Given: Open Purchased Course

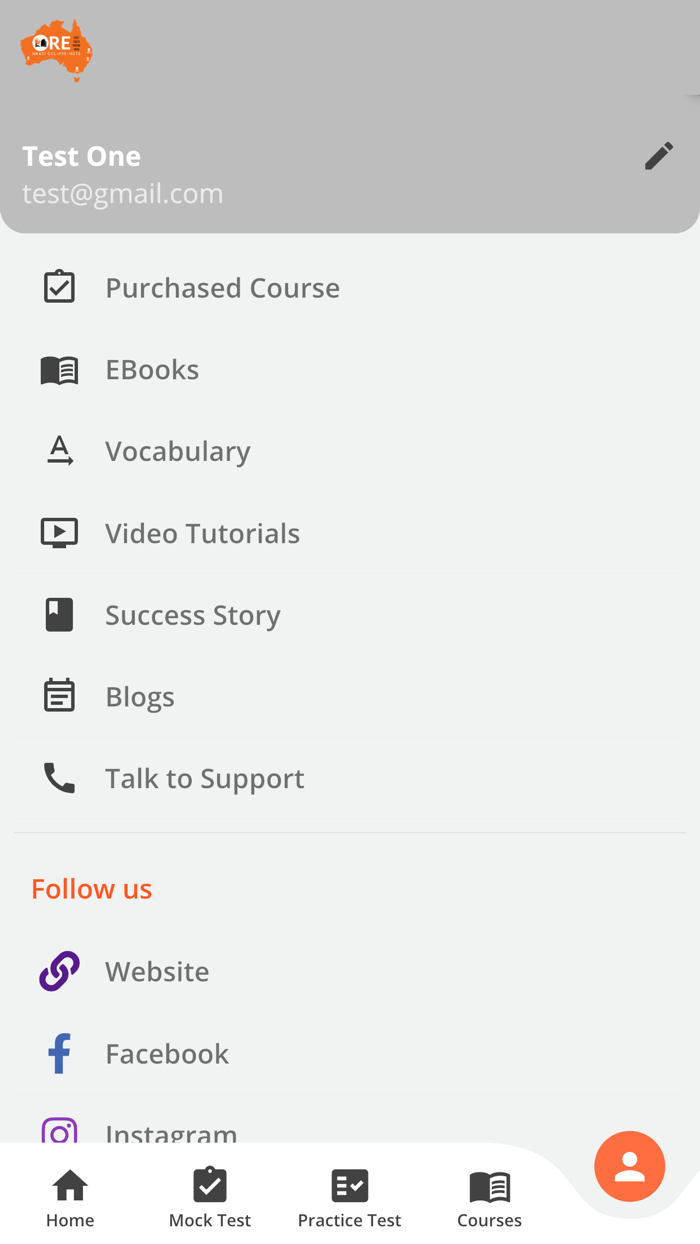Looking at the screenshot, I should point(222,288).
